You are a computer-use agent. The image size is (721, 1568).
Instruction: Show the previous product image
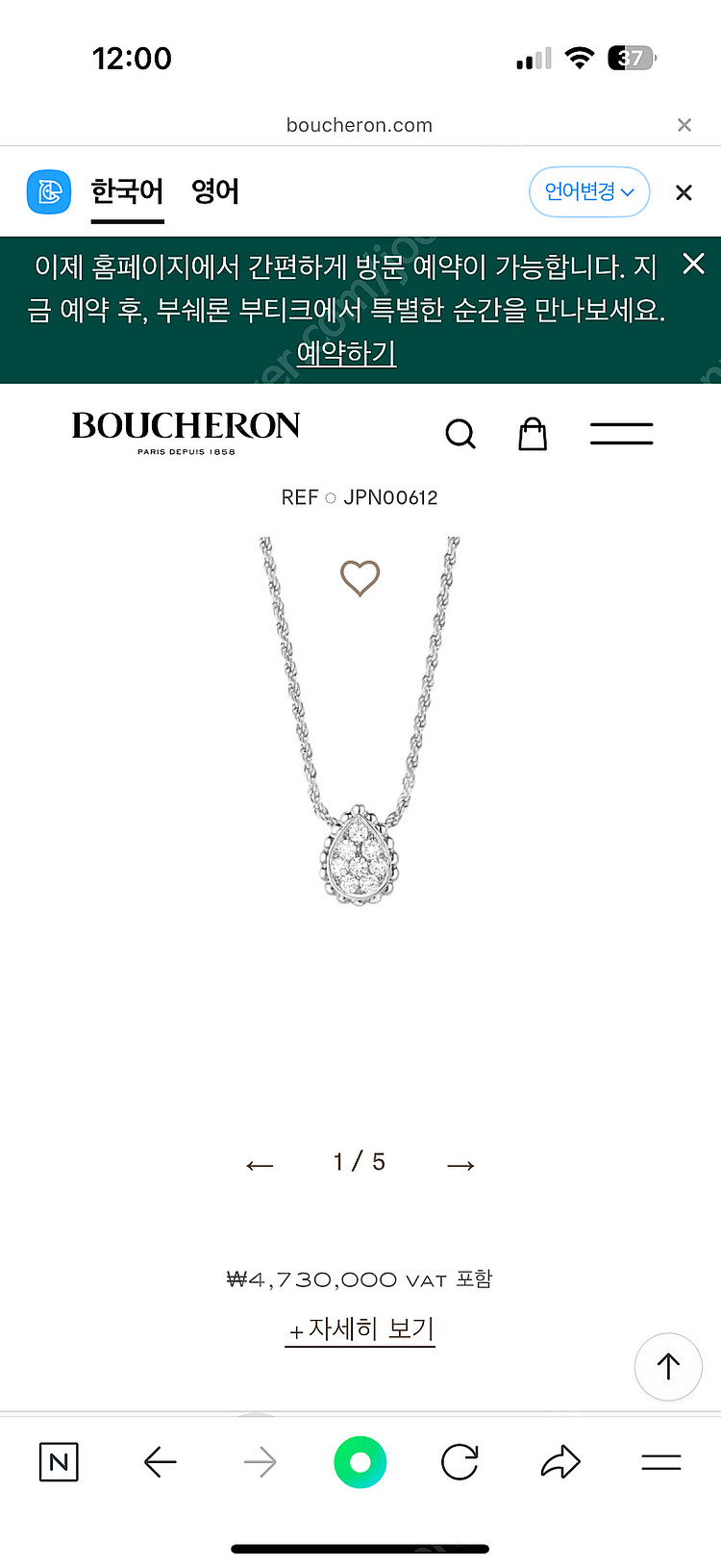[x=260, y=1165]
